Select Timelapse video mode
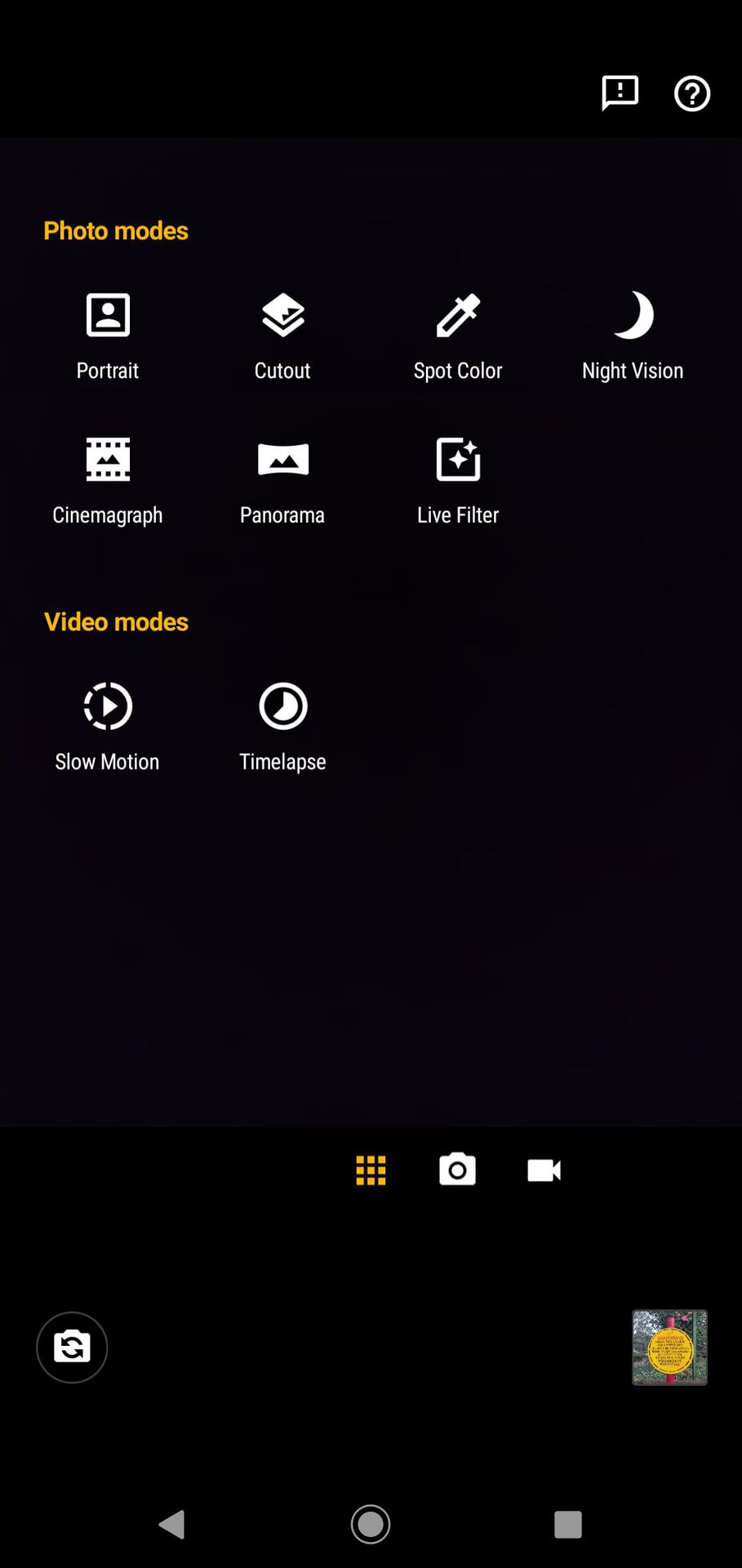The height and width of the screenshot is (1568, 742). click(282, 725)
